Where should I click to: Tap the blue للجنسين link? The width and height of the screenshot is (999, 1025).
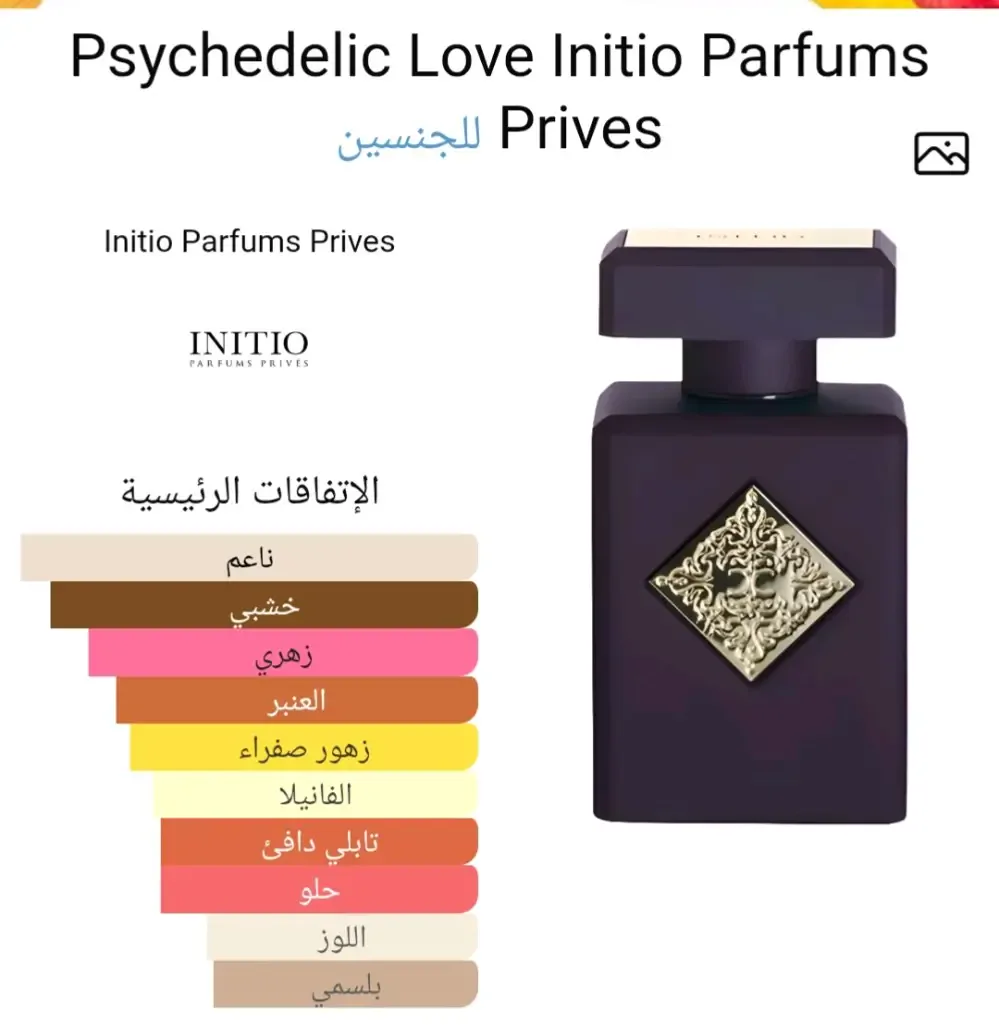click(x=409, y=136)
